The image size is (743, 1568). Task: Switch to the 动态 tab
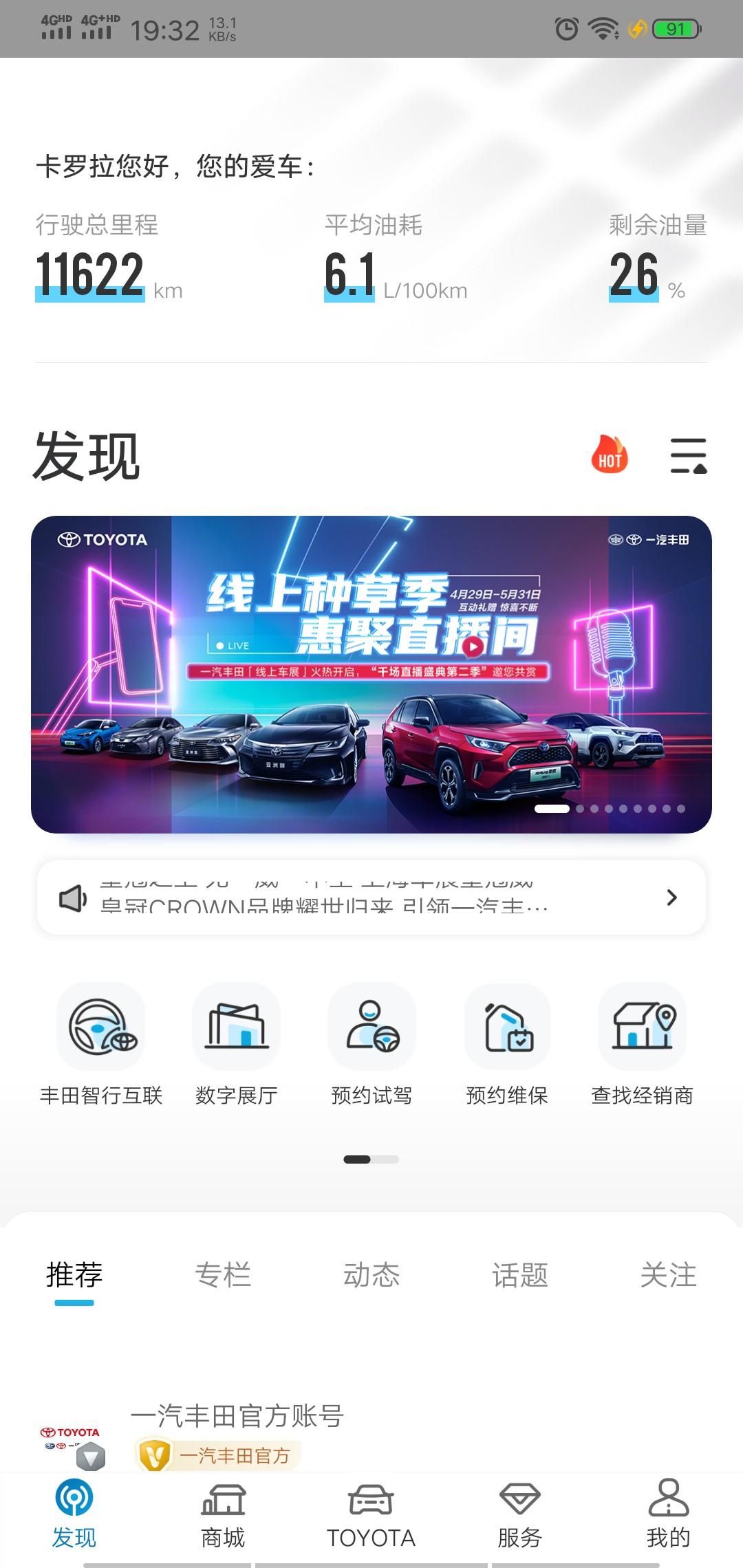pos(371,1275)
